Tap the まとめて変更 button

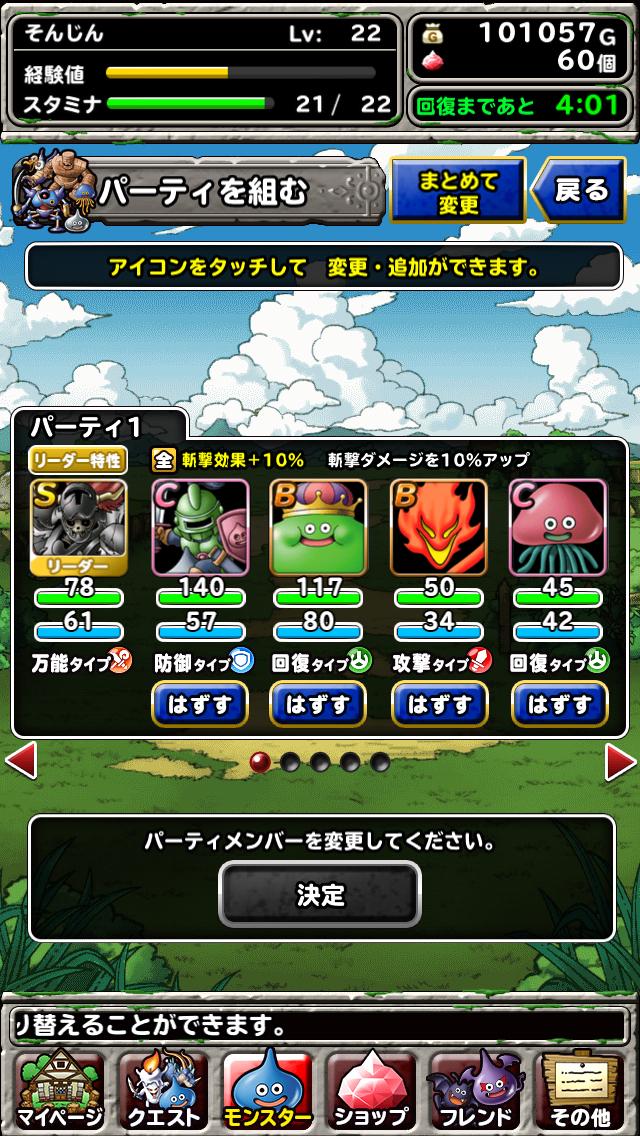click(x=458, y=190)
